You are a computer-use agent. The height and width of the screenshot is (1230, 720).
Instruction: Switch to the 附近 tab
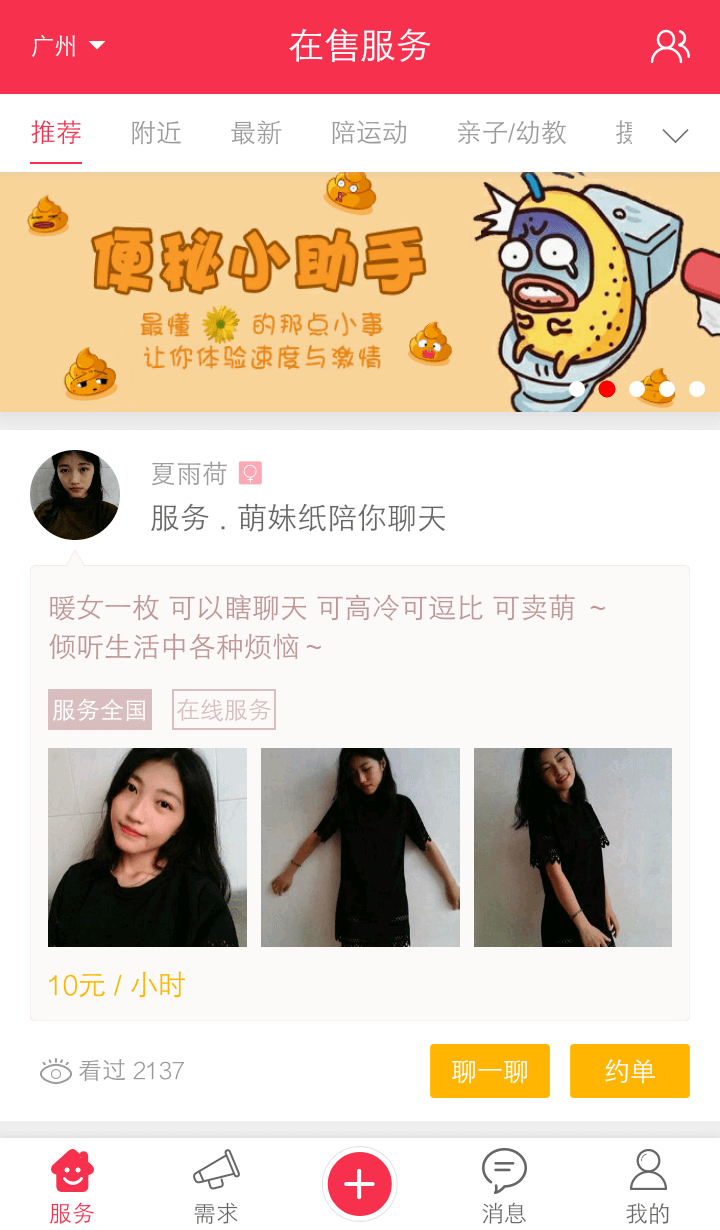pos(155,131)
